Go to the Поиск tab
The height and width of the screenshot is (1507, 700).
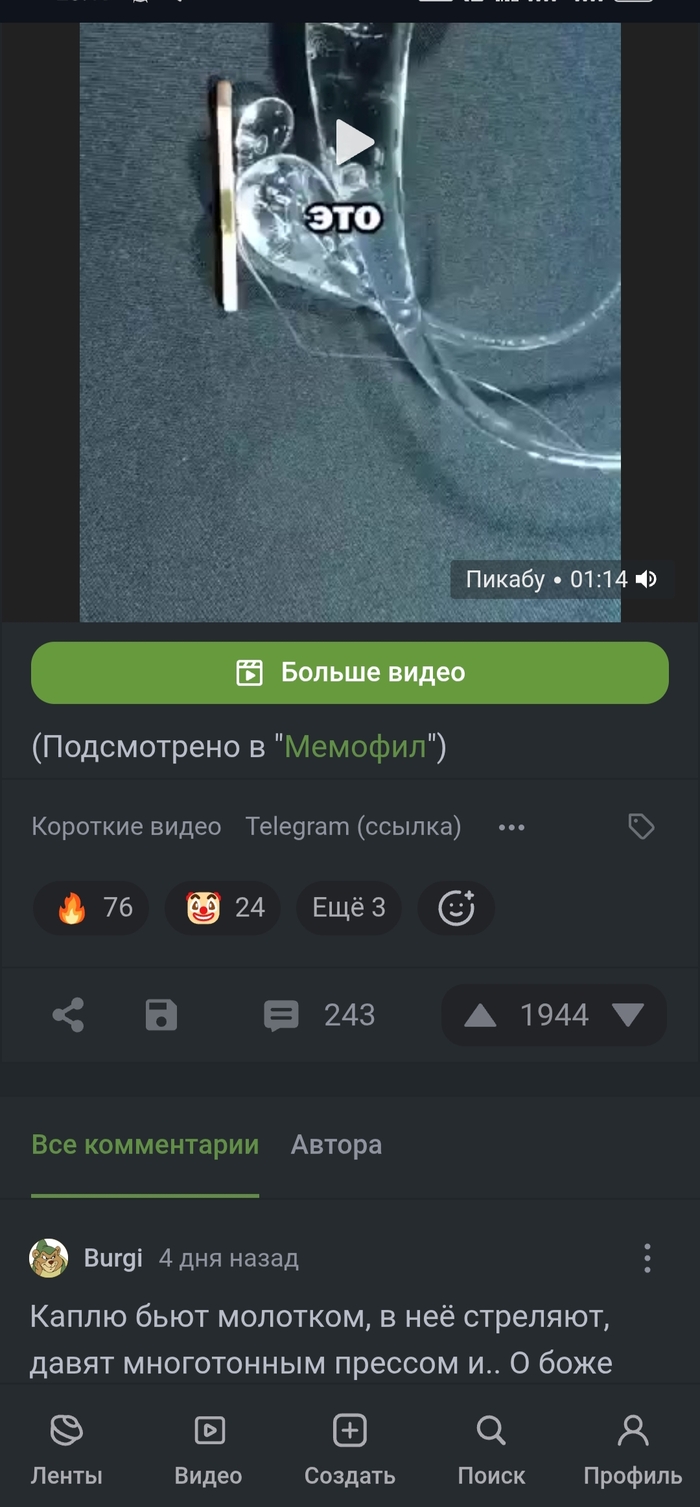pyautogui.click(x=491, y=1448)
